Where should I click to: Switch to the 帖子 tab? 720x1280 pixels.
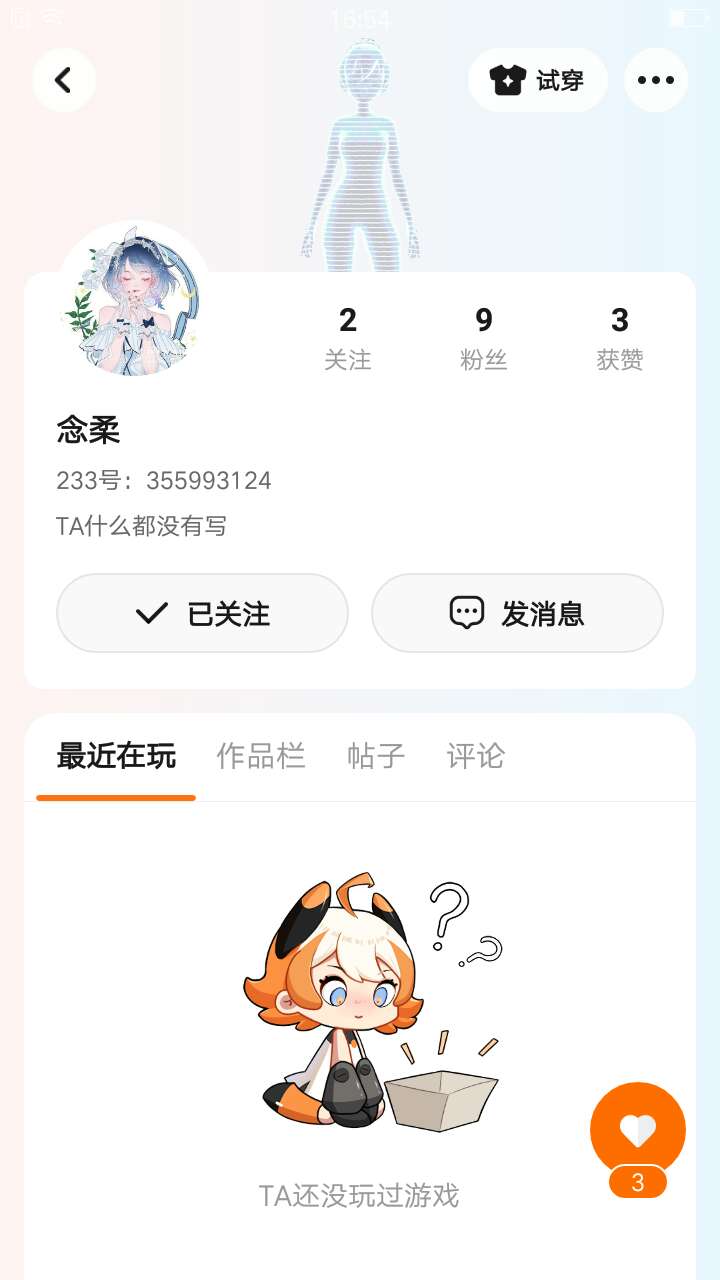[376, 756]
